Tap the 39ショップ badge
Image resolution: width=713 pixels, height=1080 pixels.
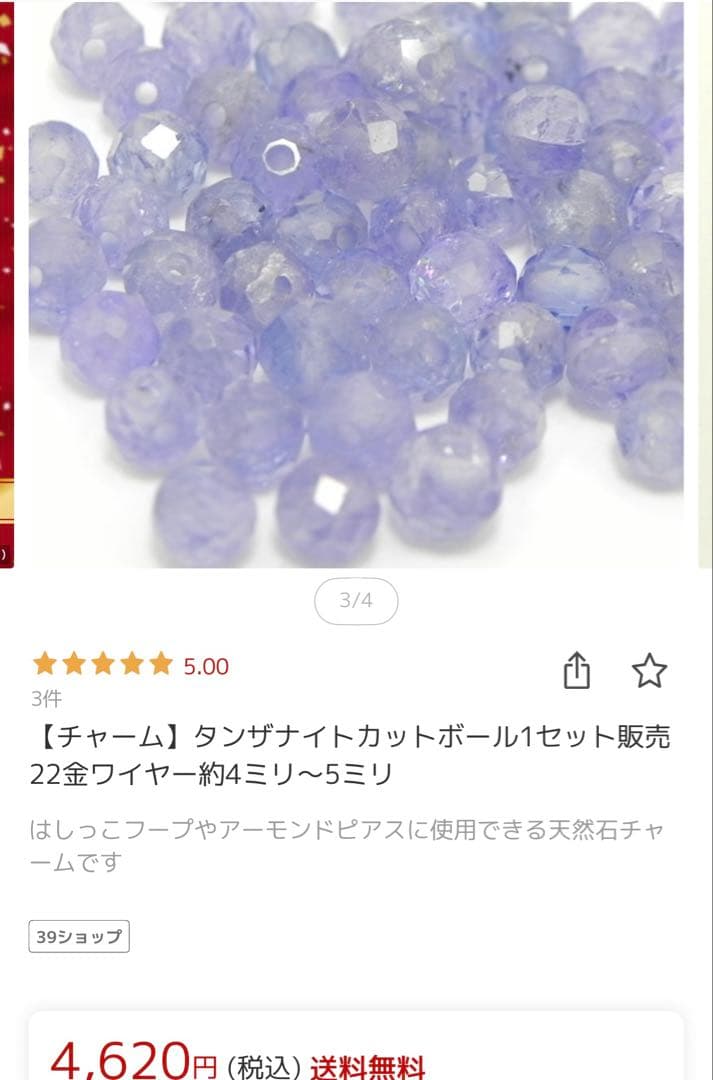point(79,937)
